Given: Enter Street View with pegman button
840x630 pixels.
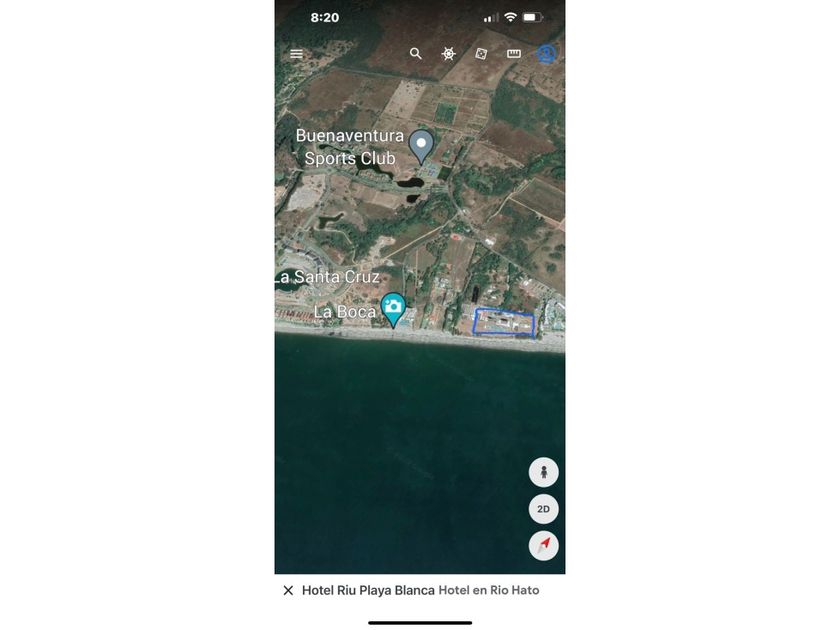Looking at the screenshot, I should (x=543, y=472).
